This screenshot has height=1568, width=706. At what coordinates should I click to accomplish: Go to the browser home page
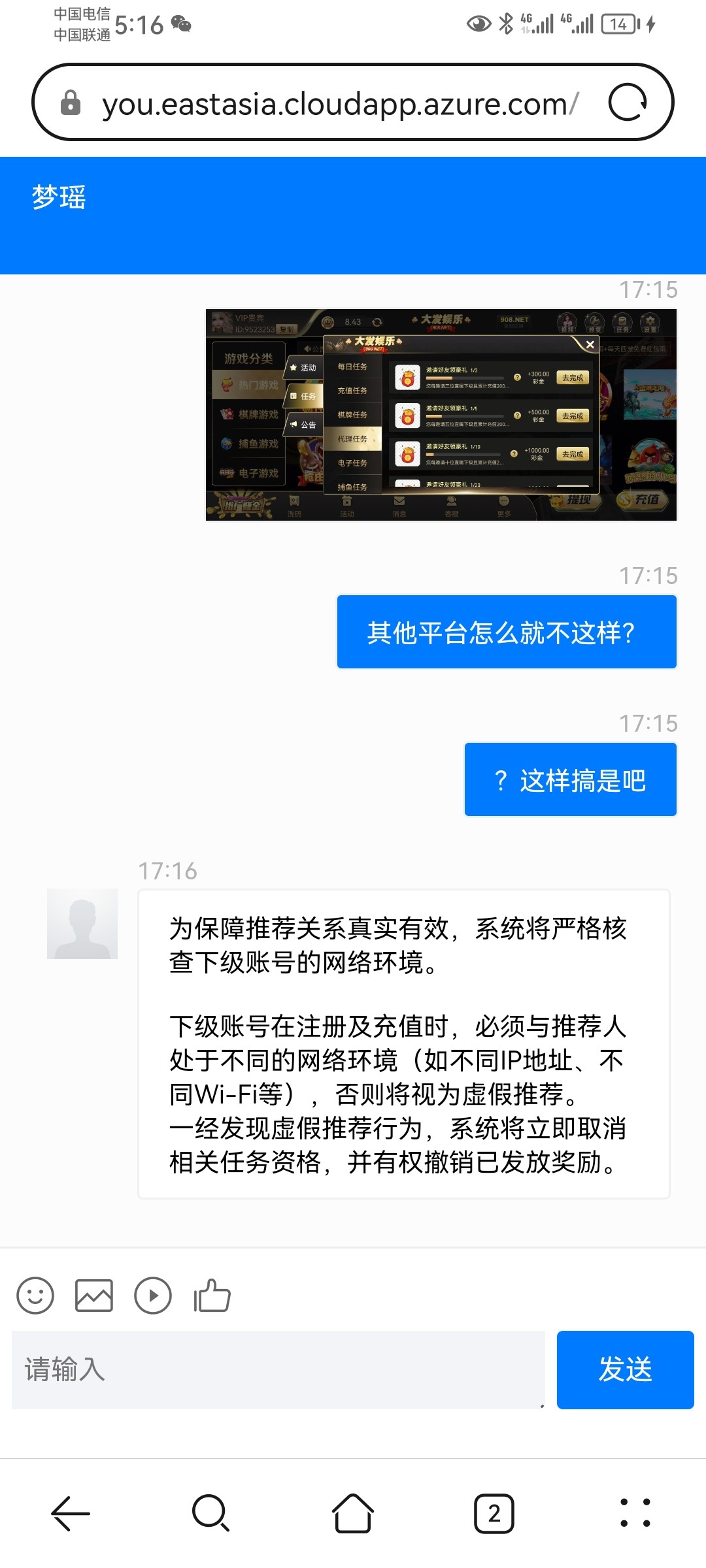tap(353, 1513)
